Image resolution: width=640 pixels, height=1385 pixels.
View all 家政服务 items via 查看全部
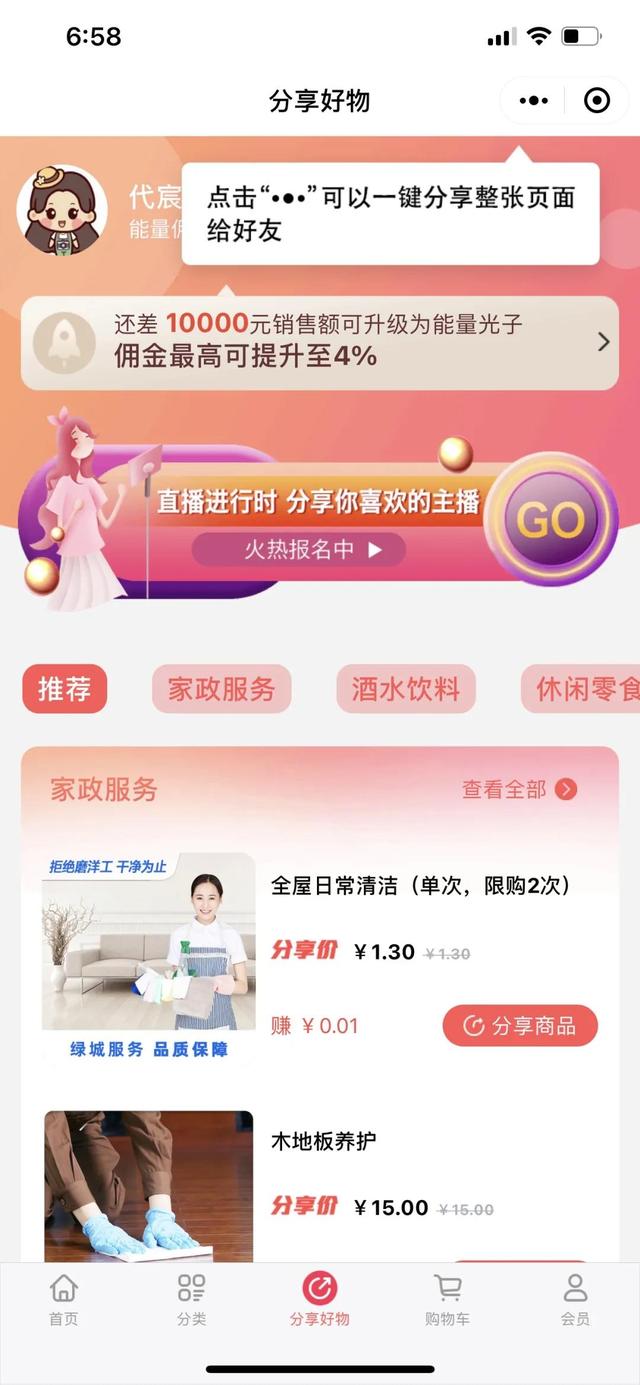tap(519, 789)
